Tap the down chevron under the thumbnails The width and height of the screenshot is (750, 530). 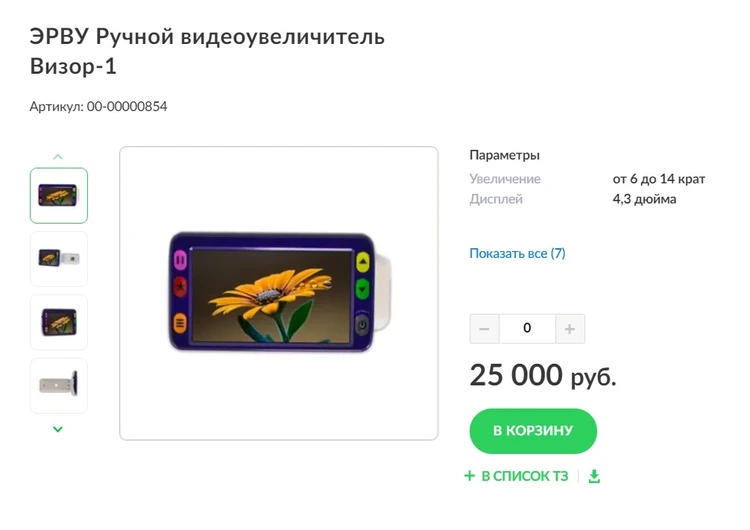pos(58,429)
